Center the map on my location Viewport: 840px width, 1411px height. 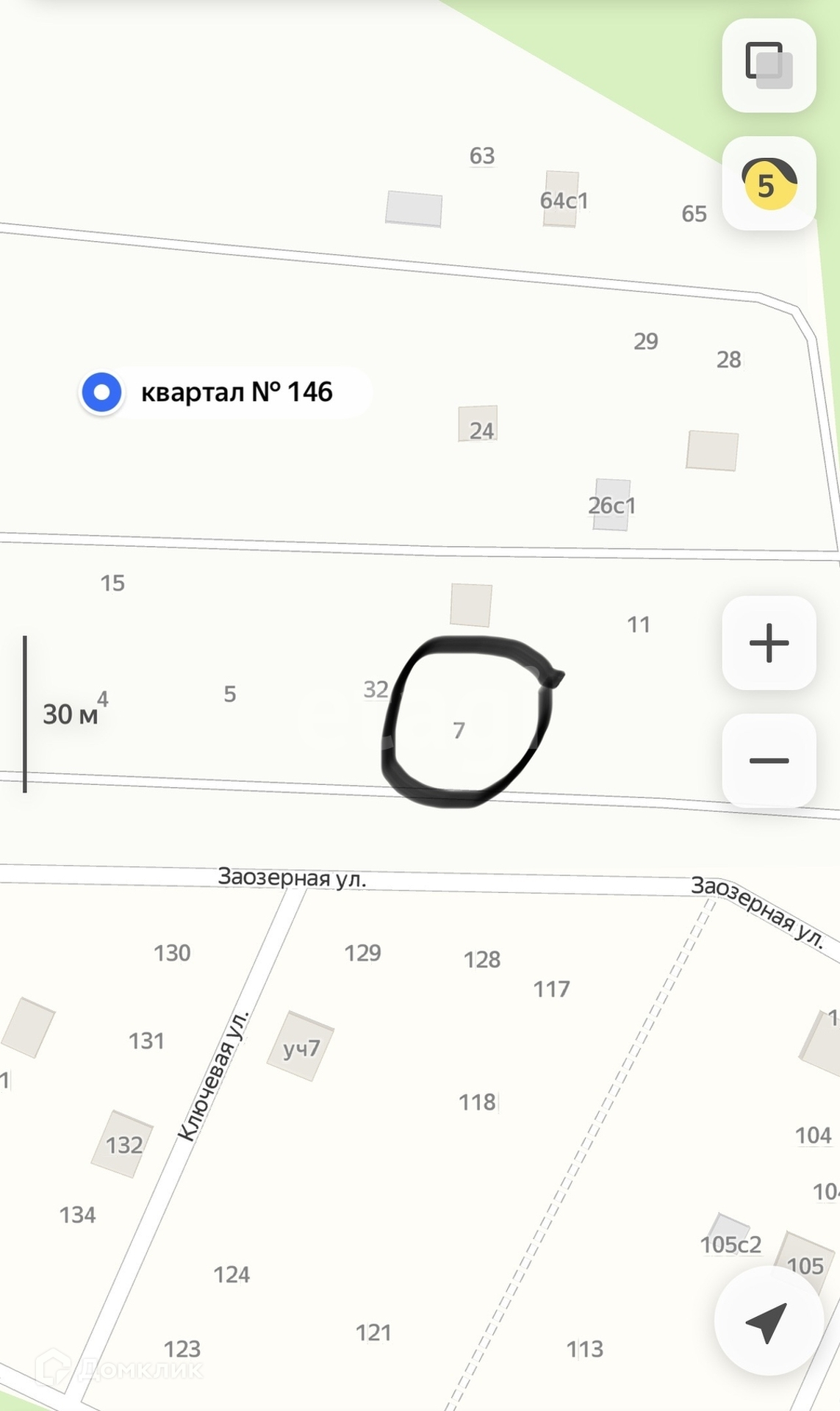click(768, 1321)
